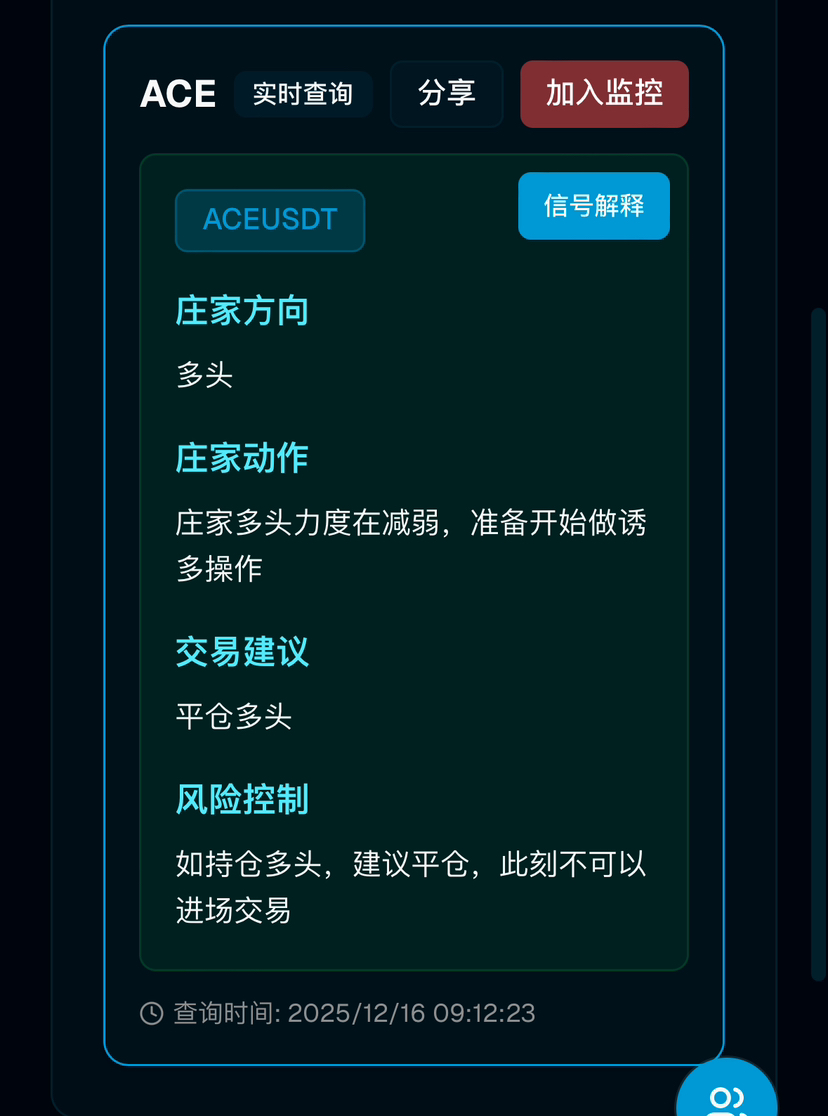Tap the 实时查询 button

pos(303,94)
